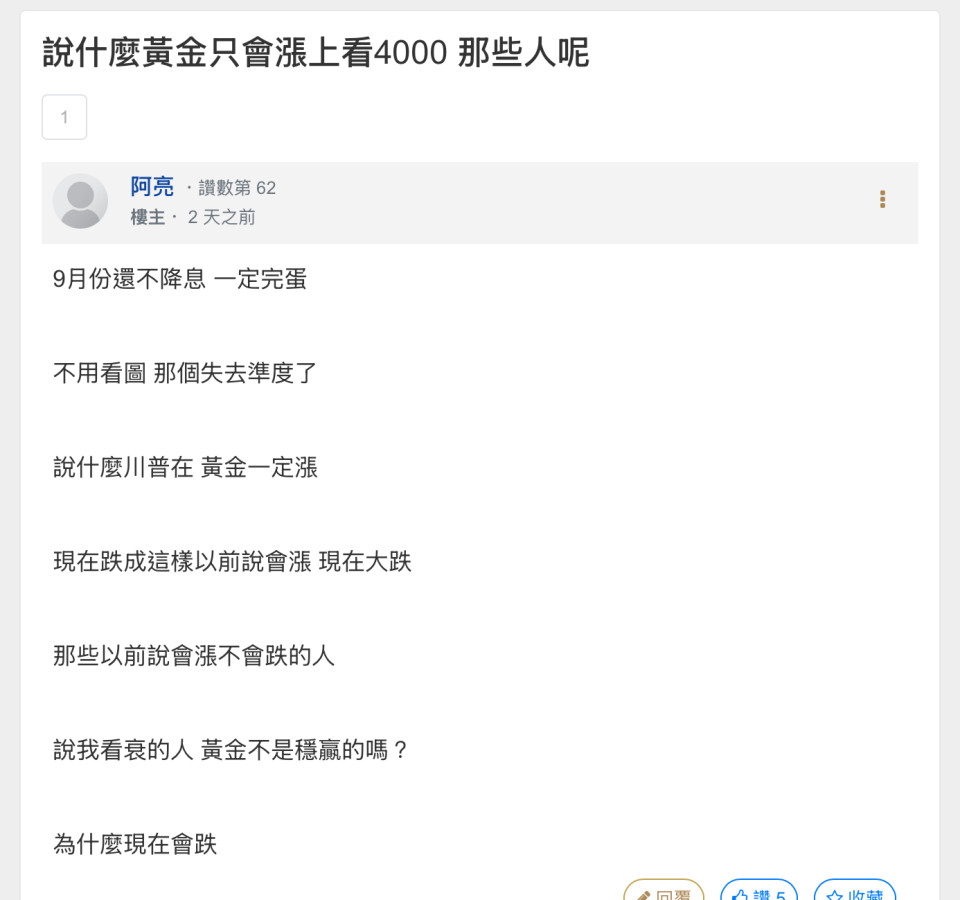
Task: Open 阿亮's user profile
Action: pos(152,187)
